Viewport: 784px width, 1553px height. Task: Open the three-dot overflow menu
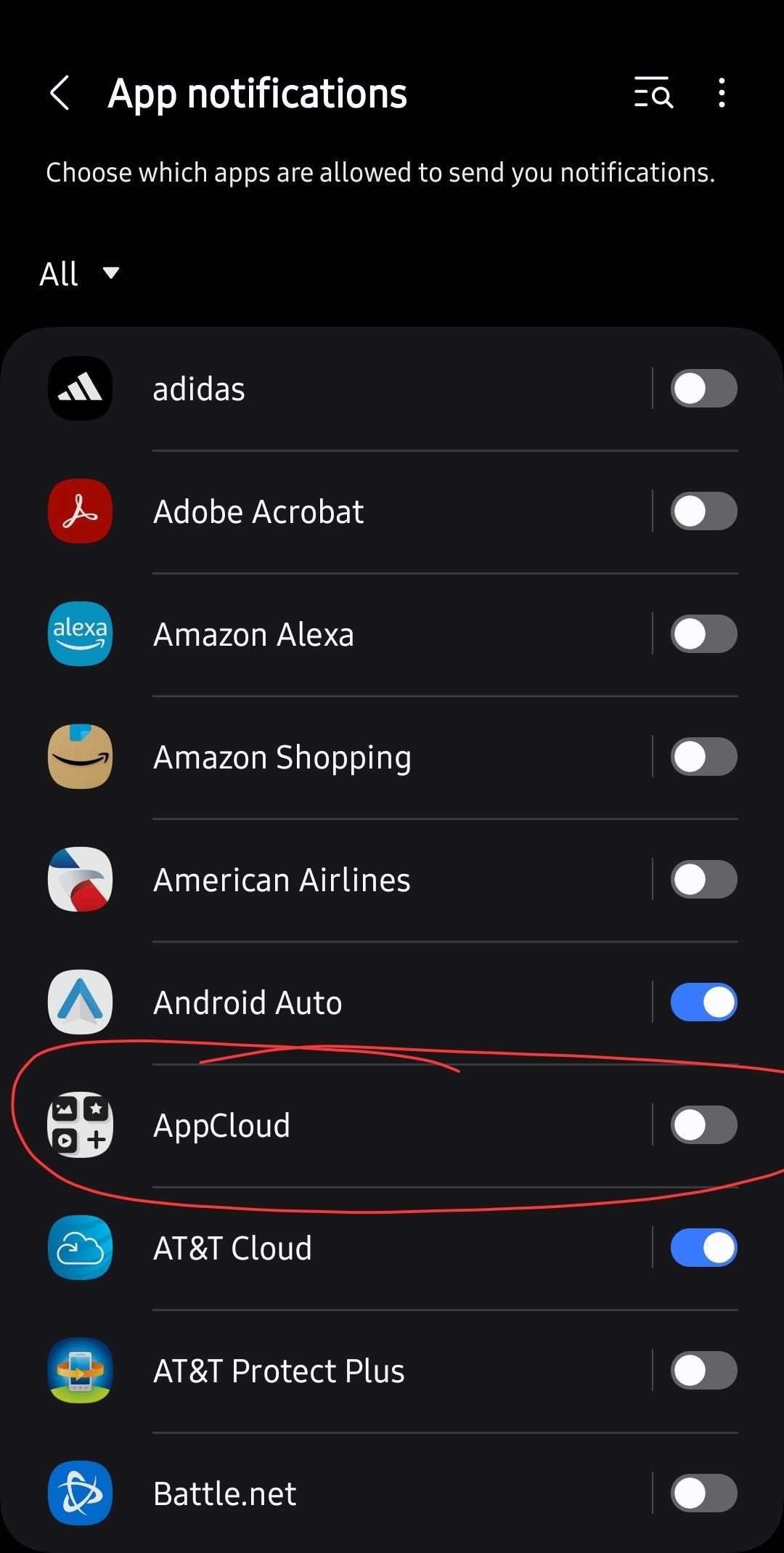click(x=721, y=94)
